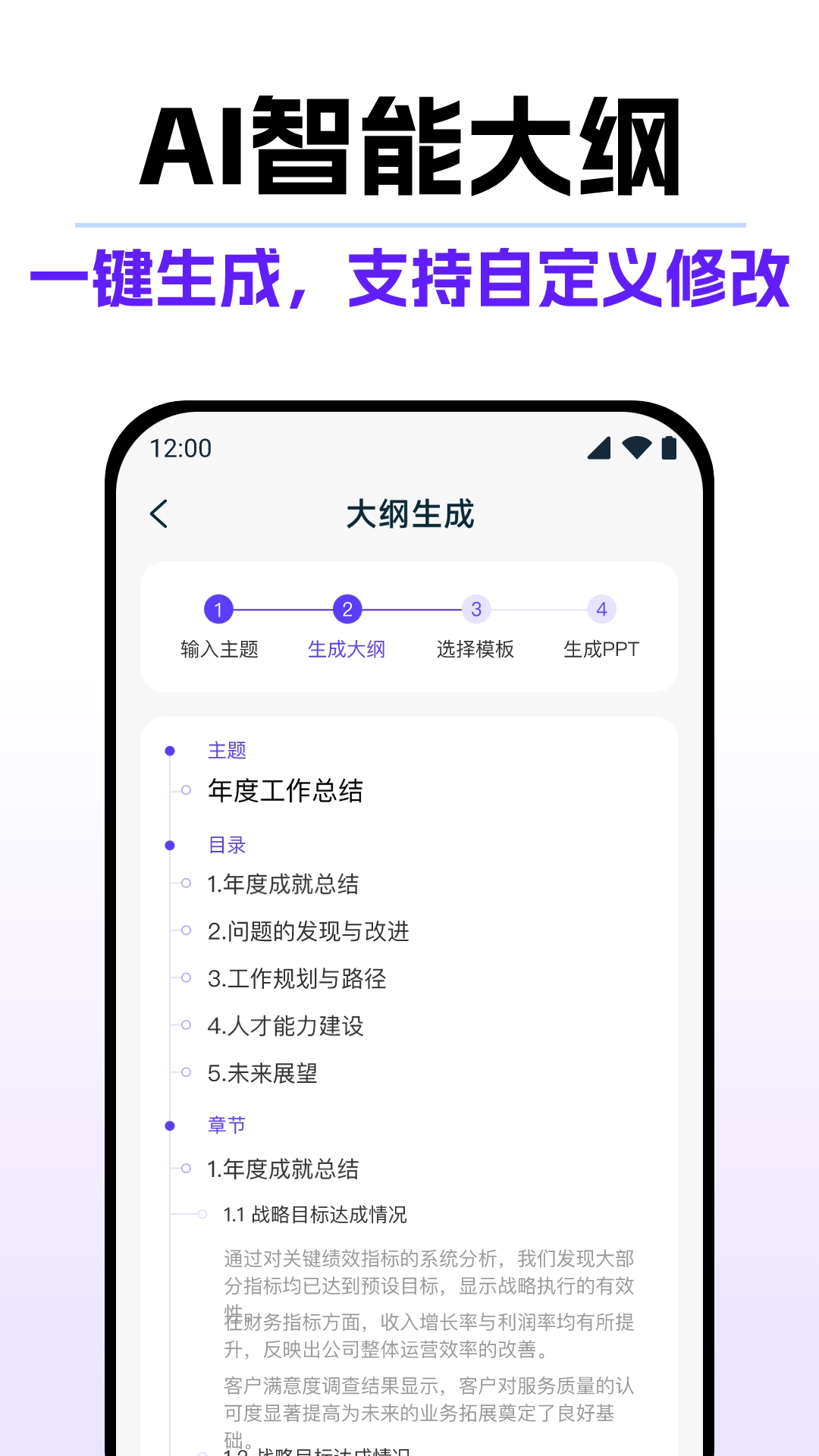Tap the stepper progress line between steps 2 and 3
The image size is (819, 1456).
412,609
